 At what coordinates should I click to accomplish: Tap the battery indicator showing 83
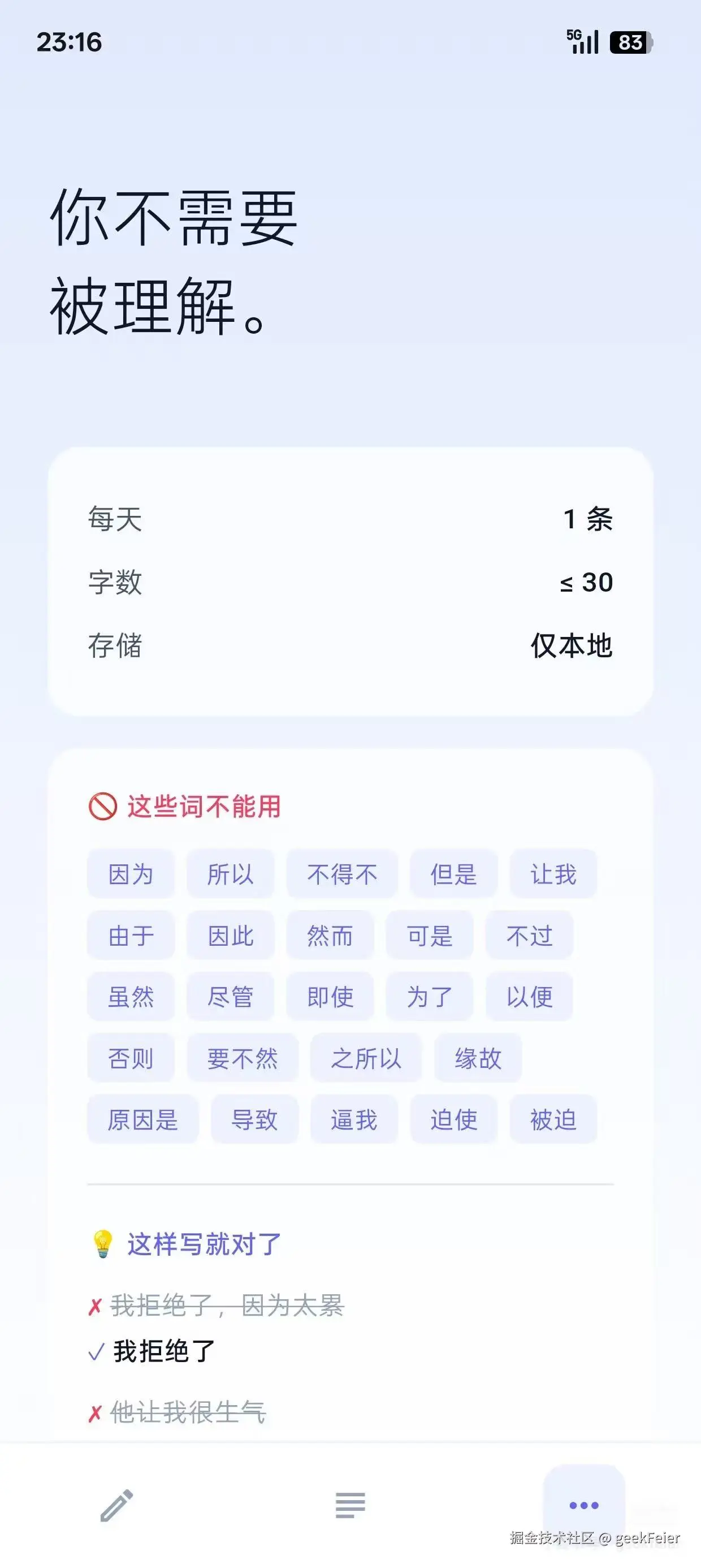[x=629, y=41]
